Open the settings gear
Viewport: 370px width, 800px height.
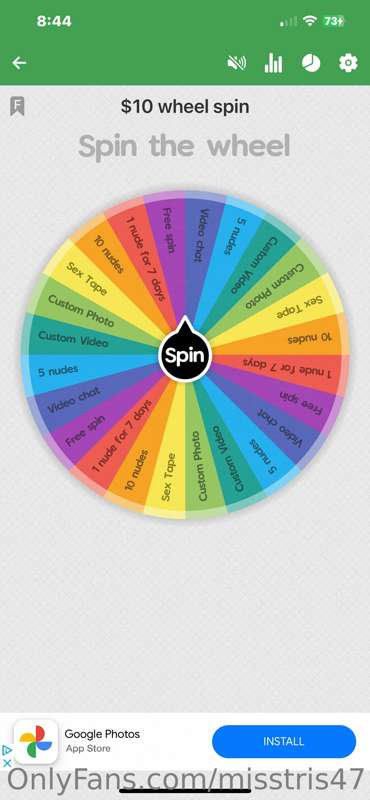tap(348, 63)
